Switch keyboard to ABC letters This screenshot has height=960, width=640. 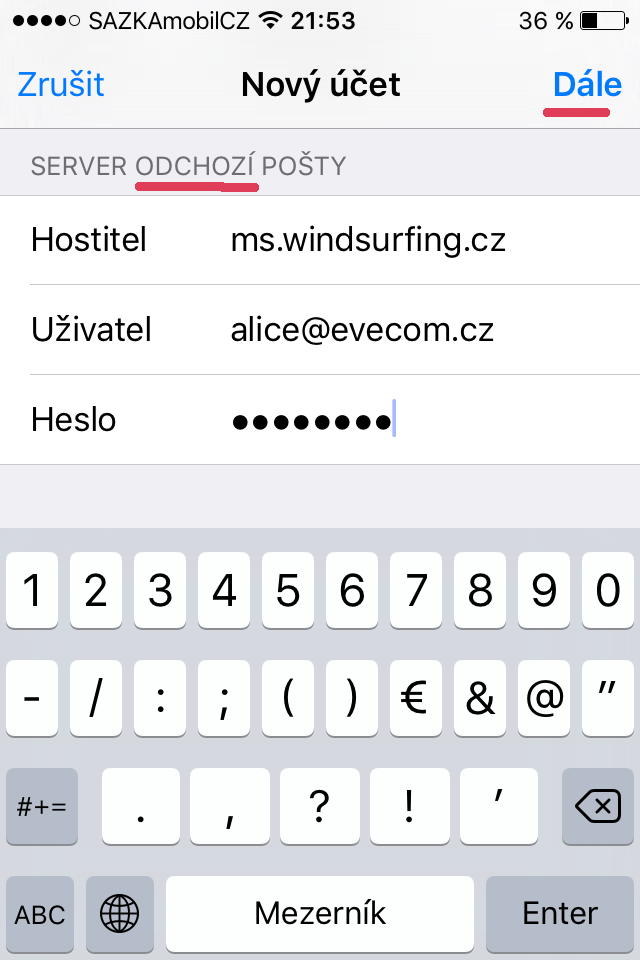(x=41, y=913)
